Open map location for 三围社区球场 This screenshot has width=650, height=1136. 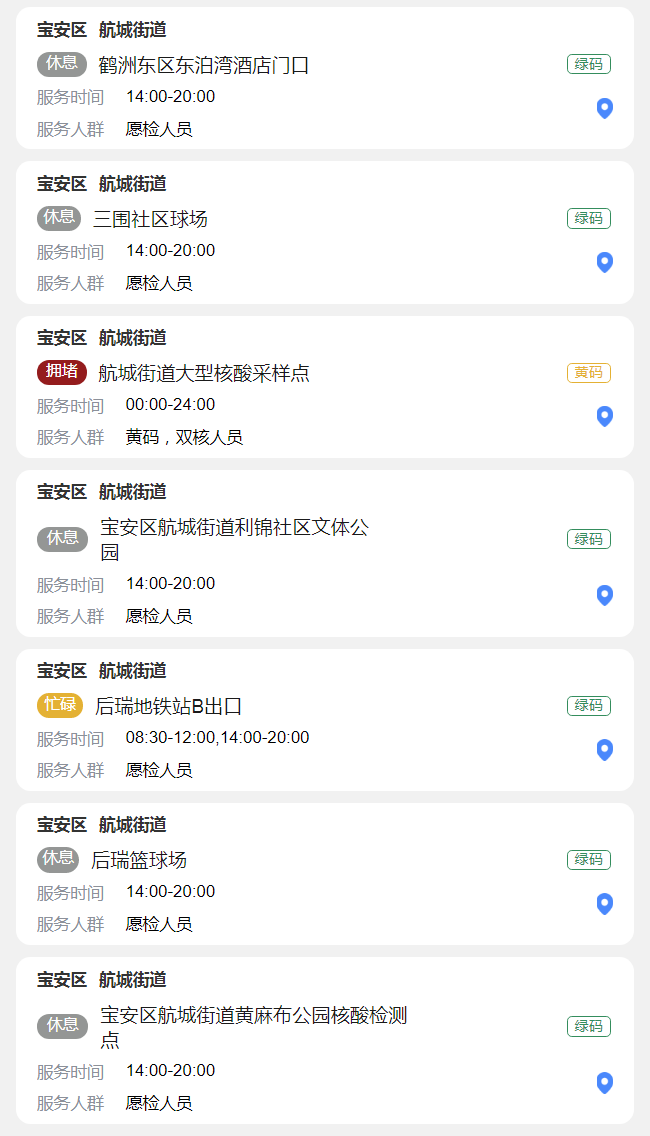[x=604, y=262]
